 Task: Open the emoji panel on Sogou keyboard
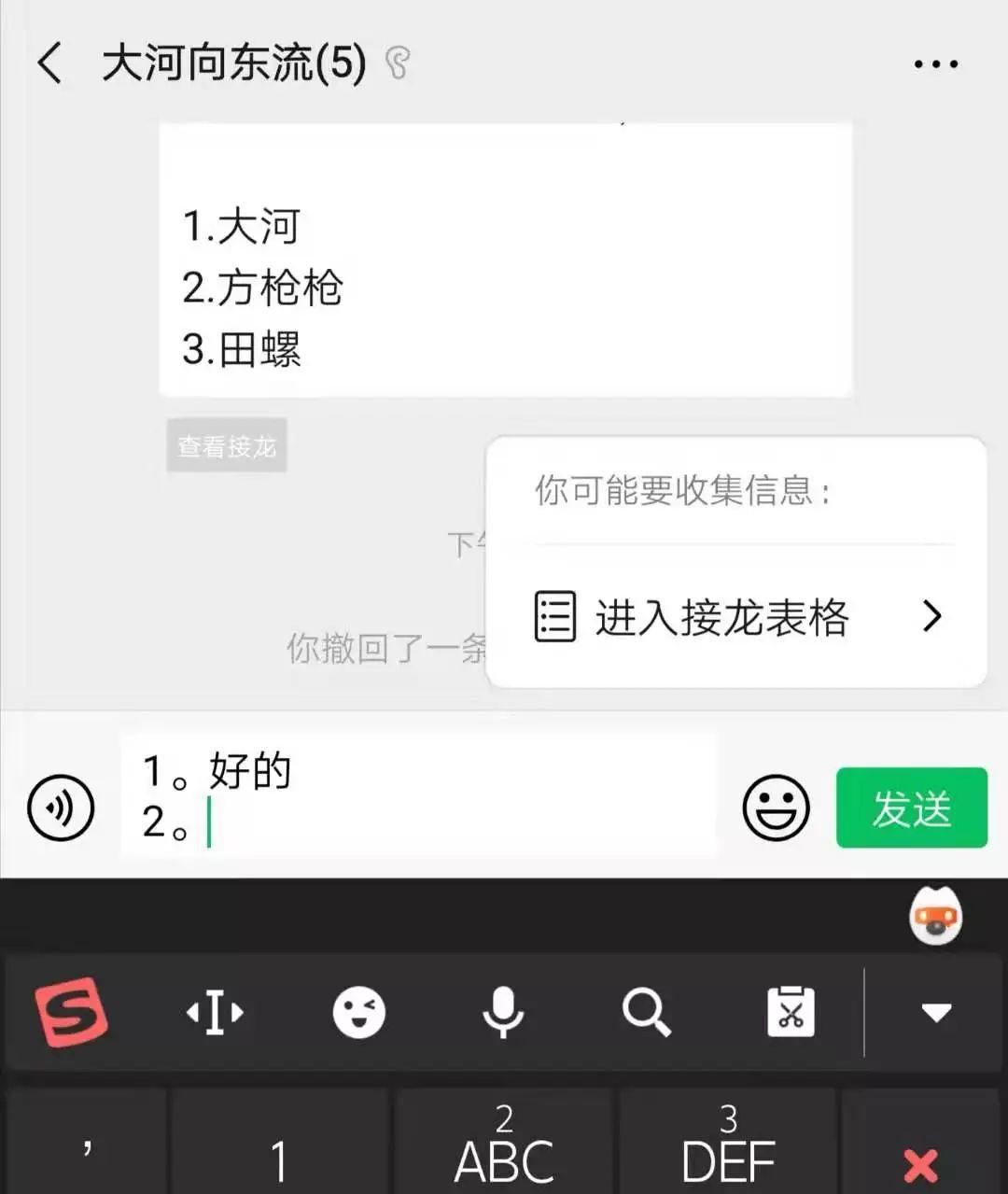click(359, 1013)
